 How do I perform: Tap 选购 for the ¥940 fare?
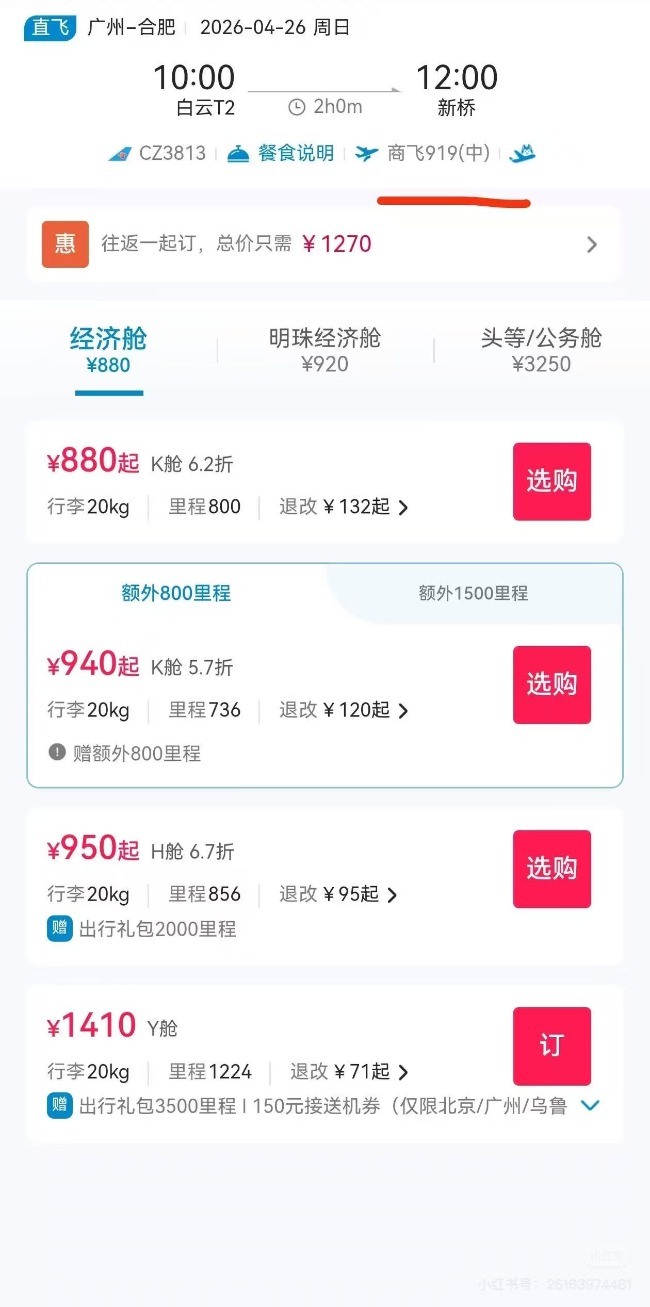click(551, 684)
